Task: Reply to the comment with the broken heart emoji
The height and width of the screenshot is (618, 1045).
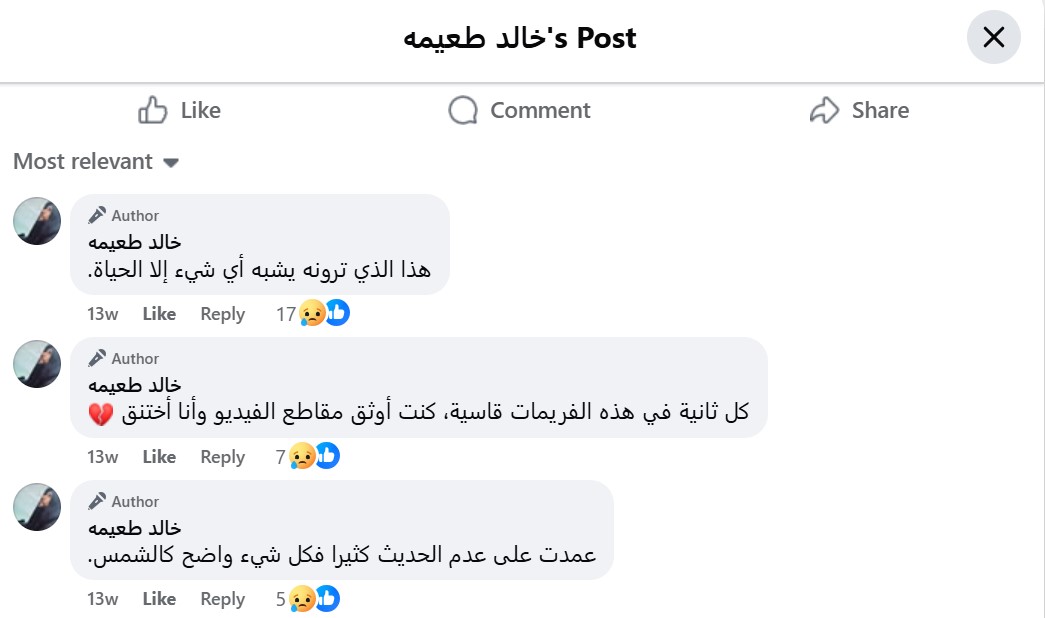Action: [x=222, y=457]
